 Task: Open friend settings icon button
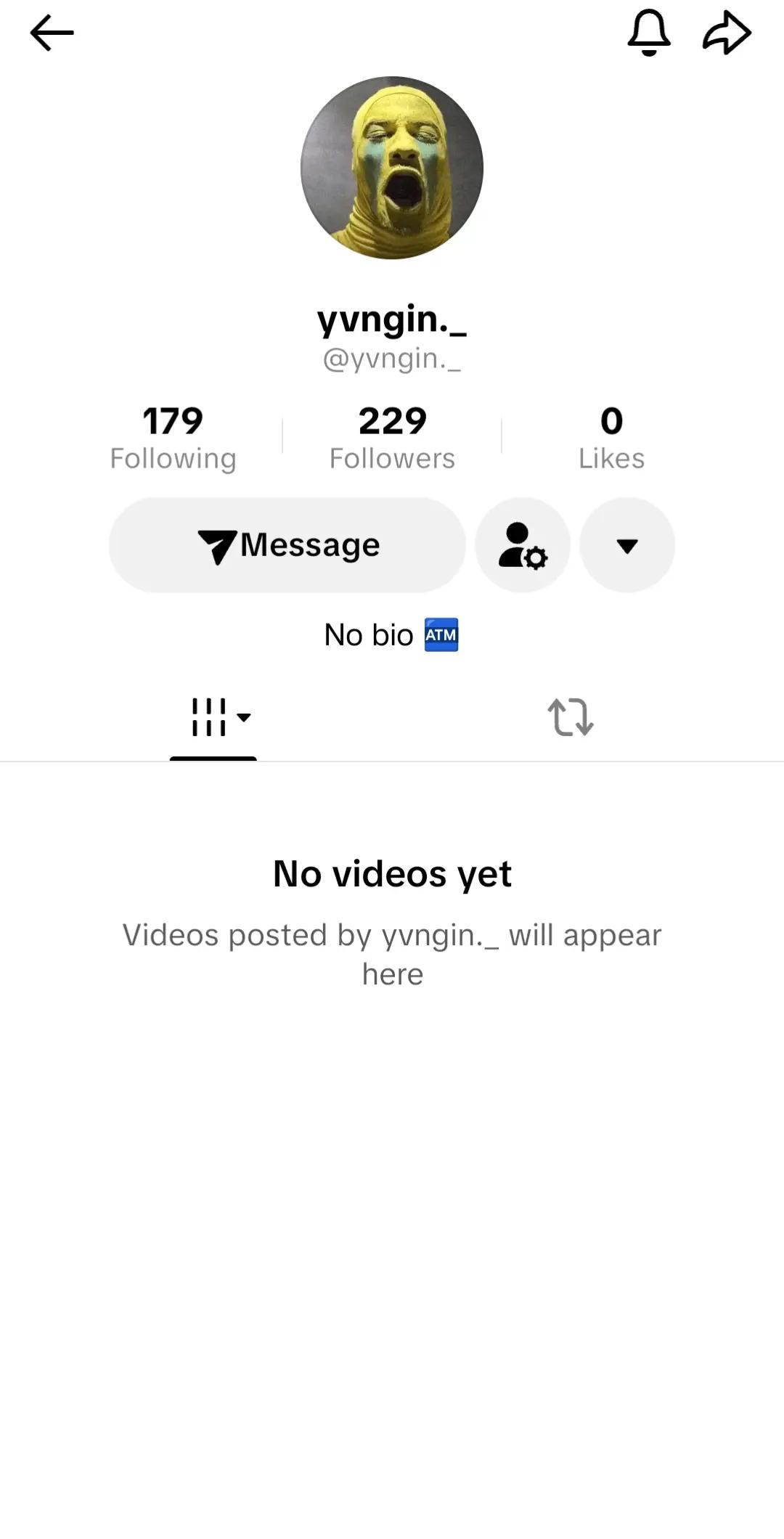click(x=523, y=545)
